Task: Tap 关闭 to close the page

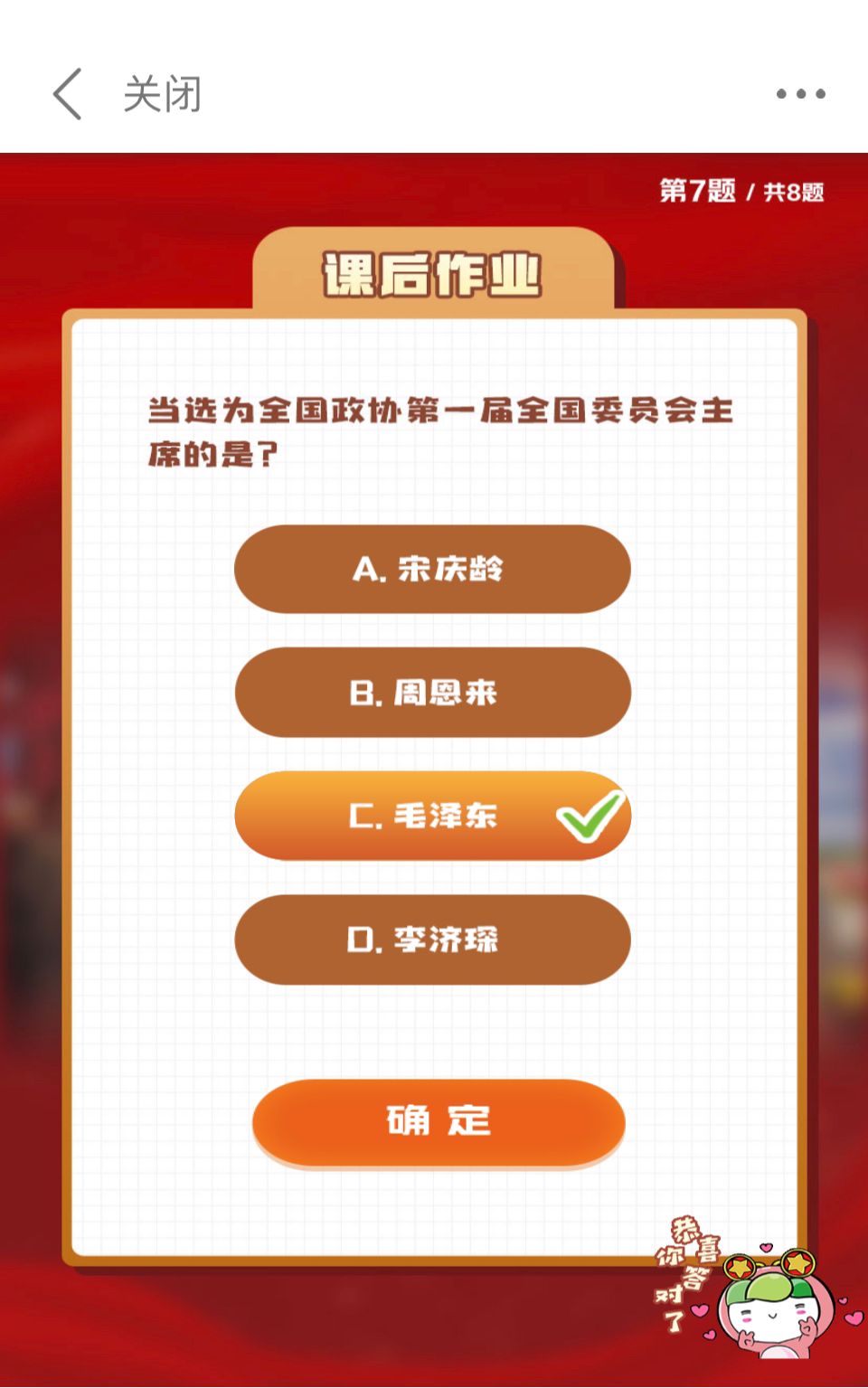Action: coord(163,94)
